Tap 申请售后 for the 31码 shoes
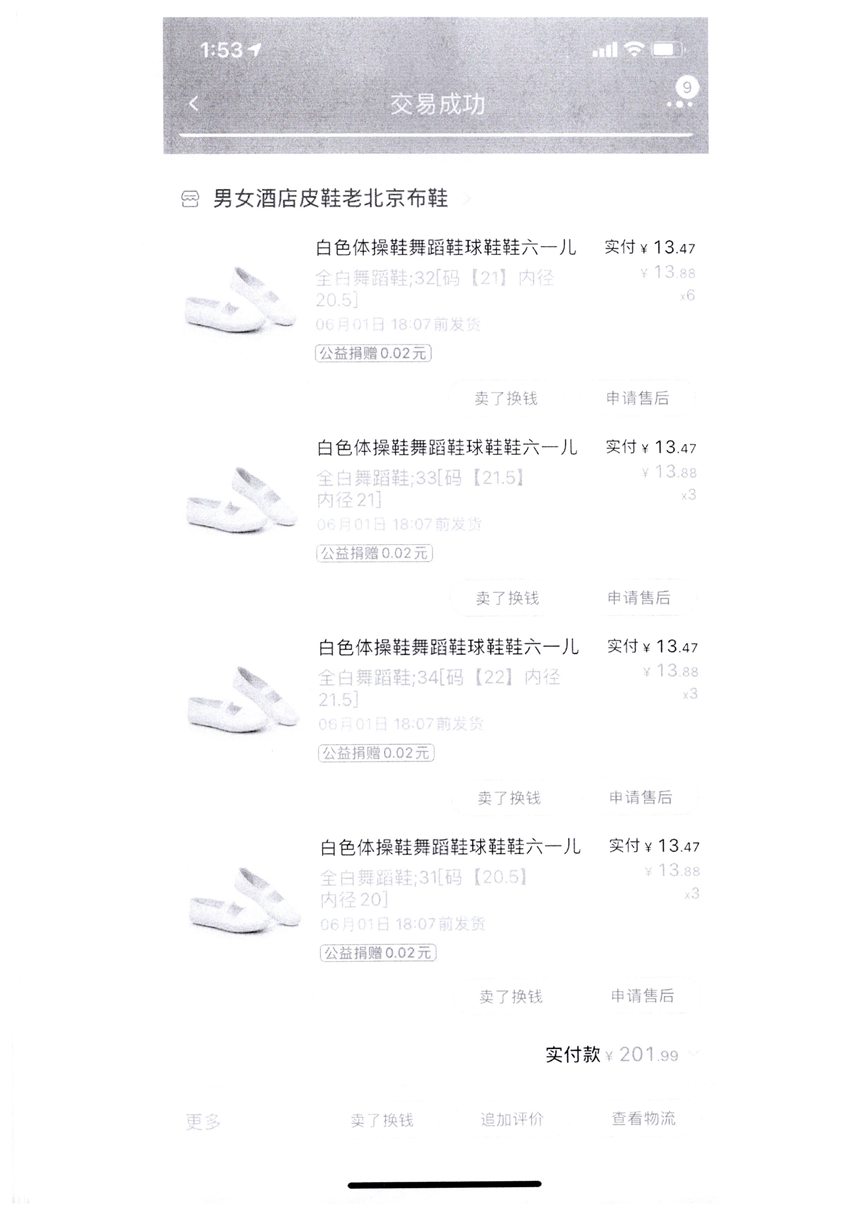 tap(642, 996)
